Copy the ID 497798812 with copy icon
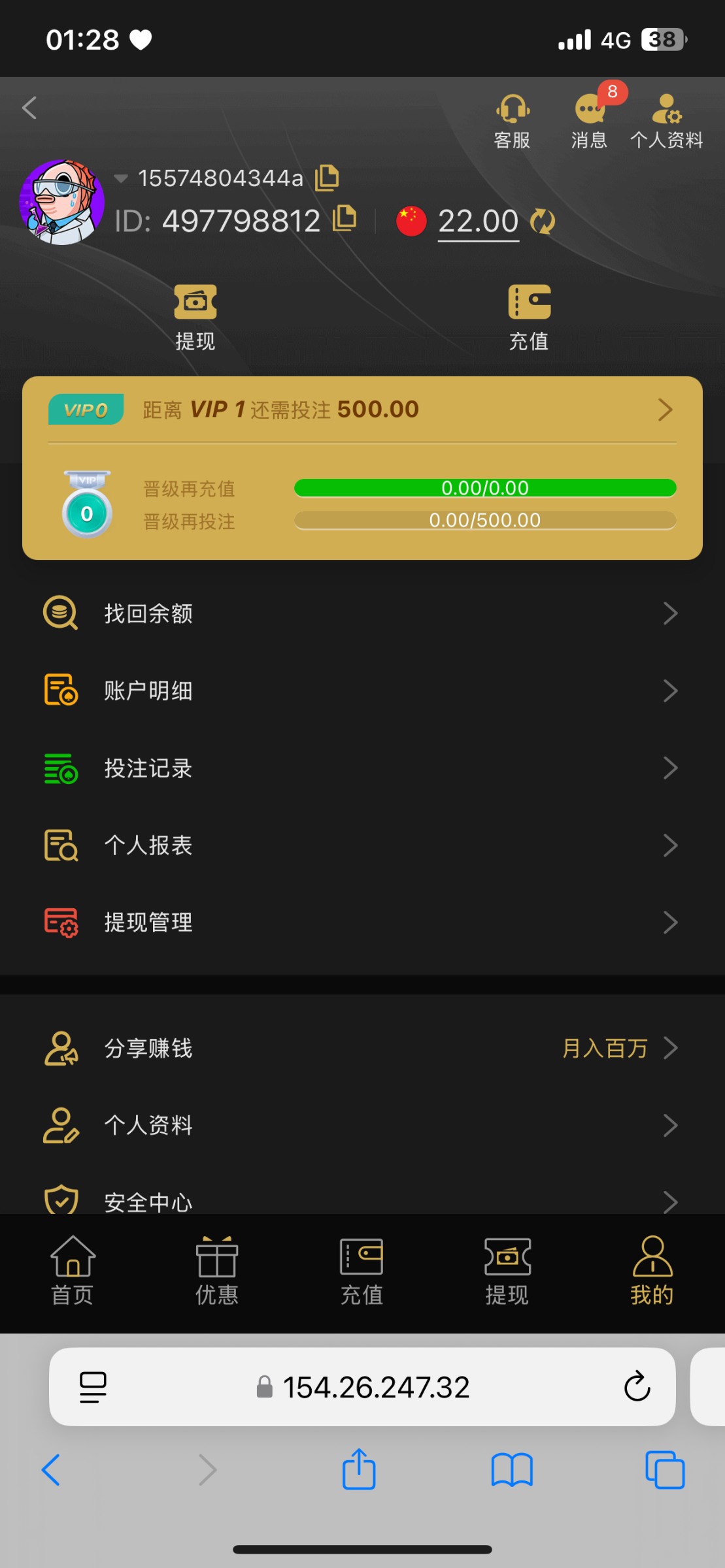Viewport: 725px width, 1568px height. pos(345,220)
